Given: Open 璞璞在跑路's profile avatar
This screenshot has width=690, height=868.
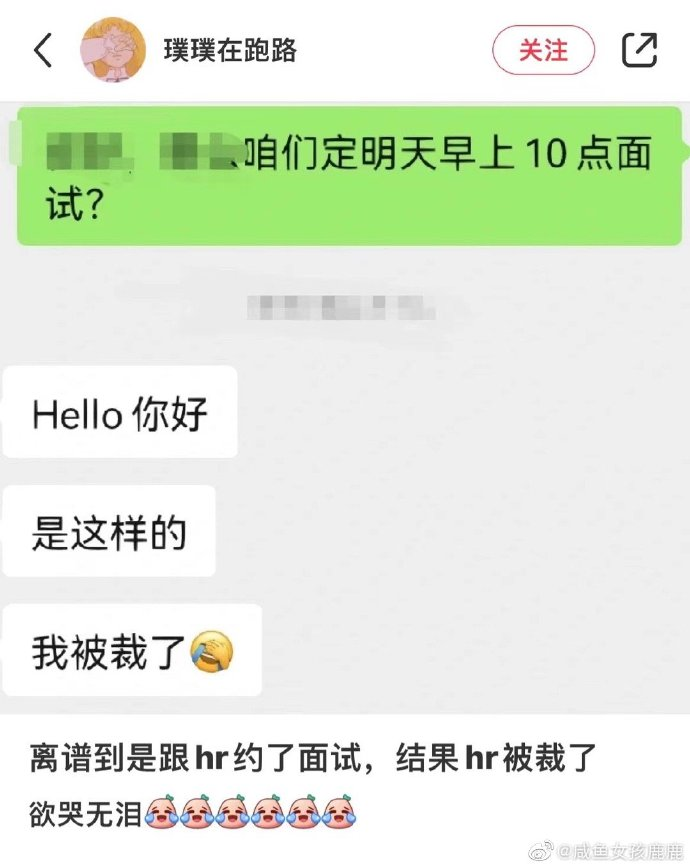Looking at the screenshot, I should (x=113, y=49).
